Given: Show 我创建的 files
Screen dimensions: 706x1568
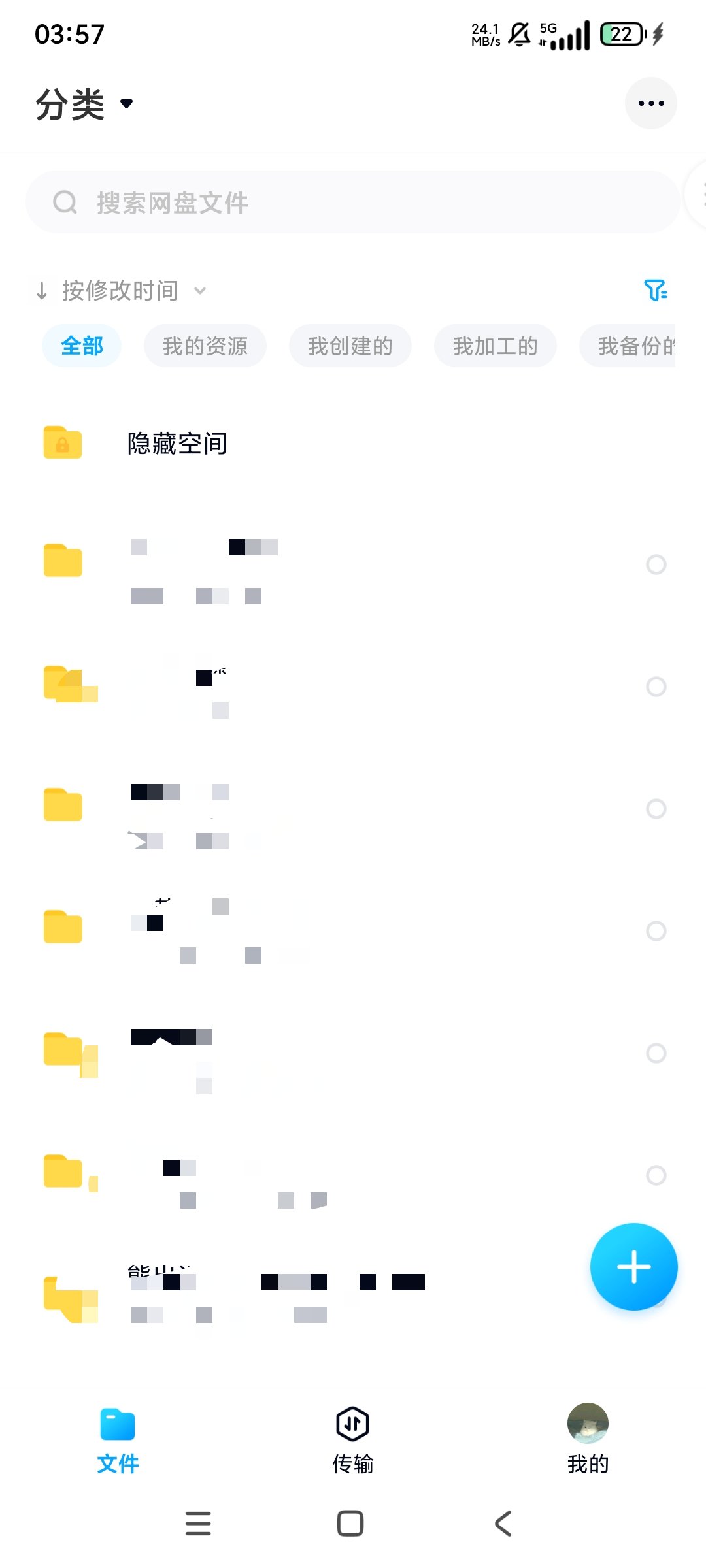Looking at the screenshot, I should (x=350, y=346).
